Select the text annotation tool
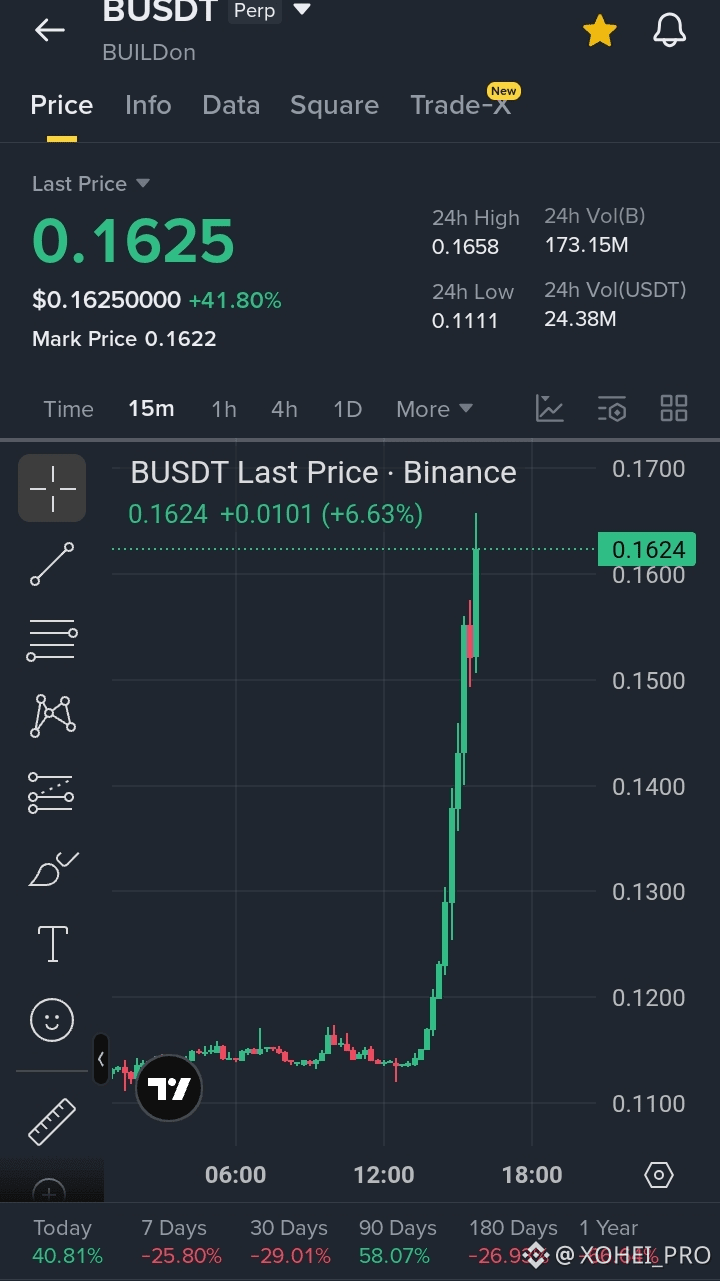The image size is (720, 1281). (52, 943)
